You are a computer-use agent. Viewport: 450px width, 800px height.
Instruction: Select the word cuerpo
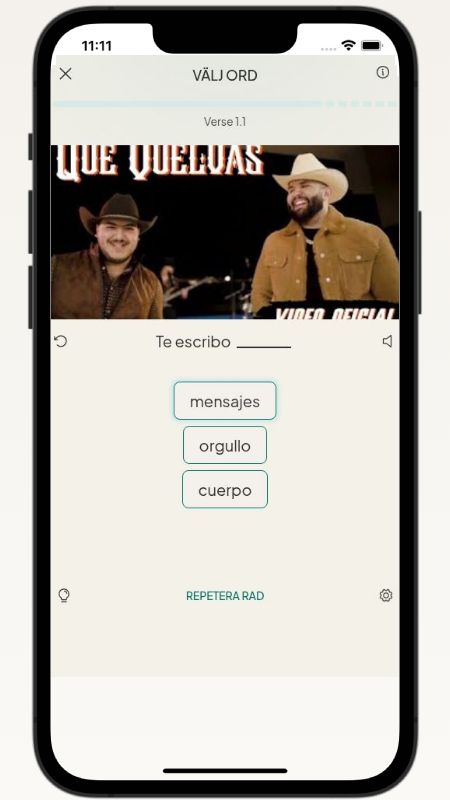[x=225, y=490]
